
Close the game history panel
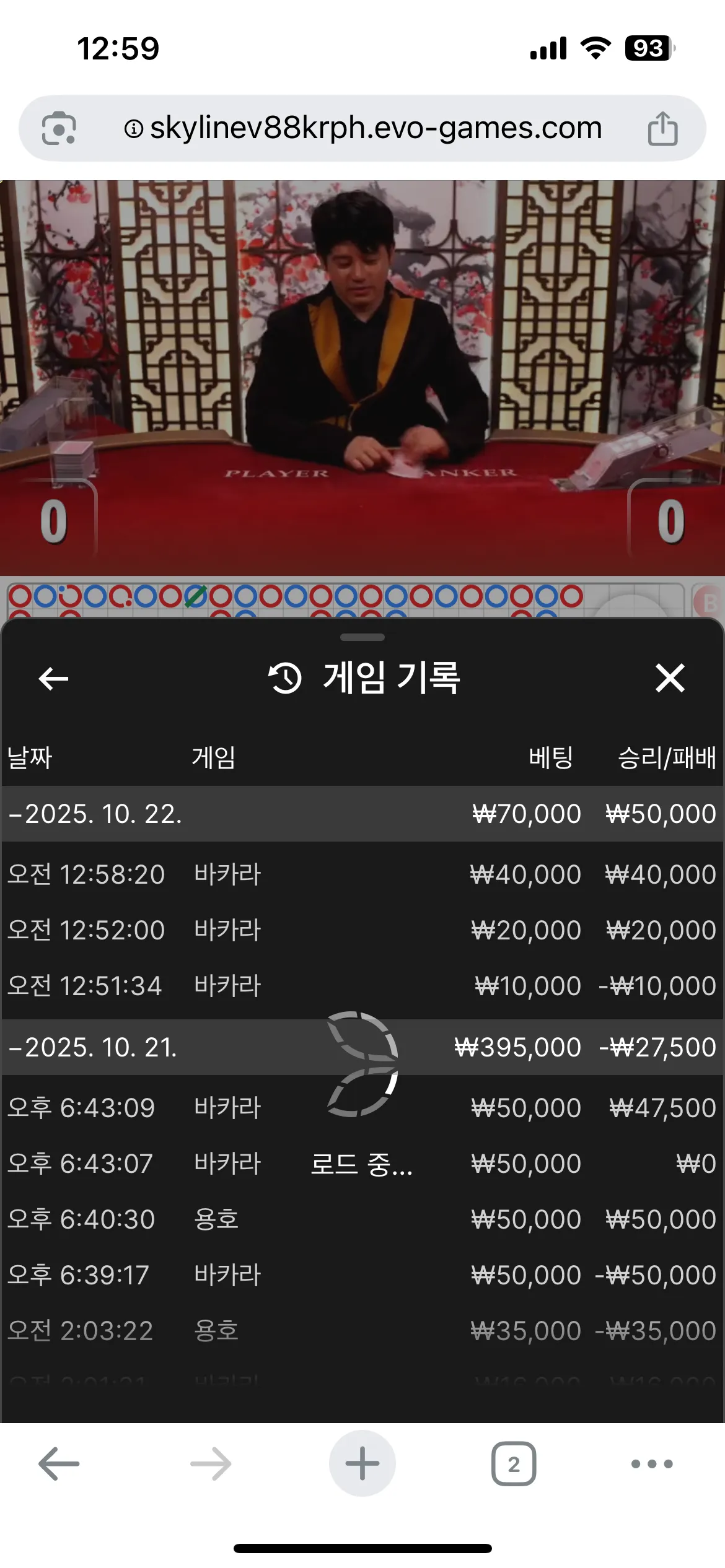click(670, 677)
